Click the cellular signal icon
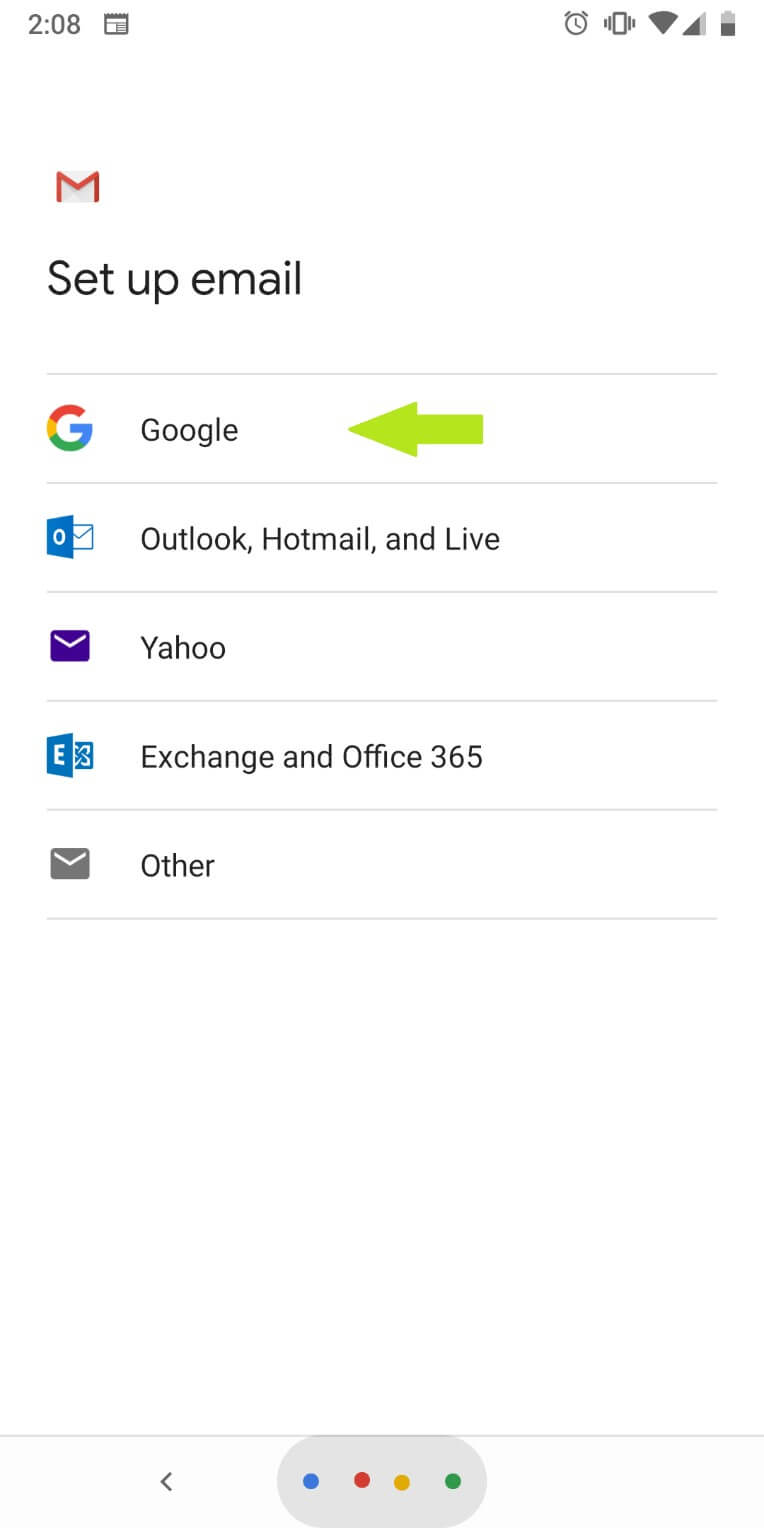This screenshot has height=1528, width=764. 694,23
